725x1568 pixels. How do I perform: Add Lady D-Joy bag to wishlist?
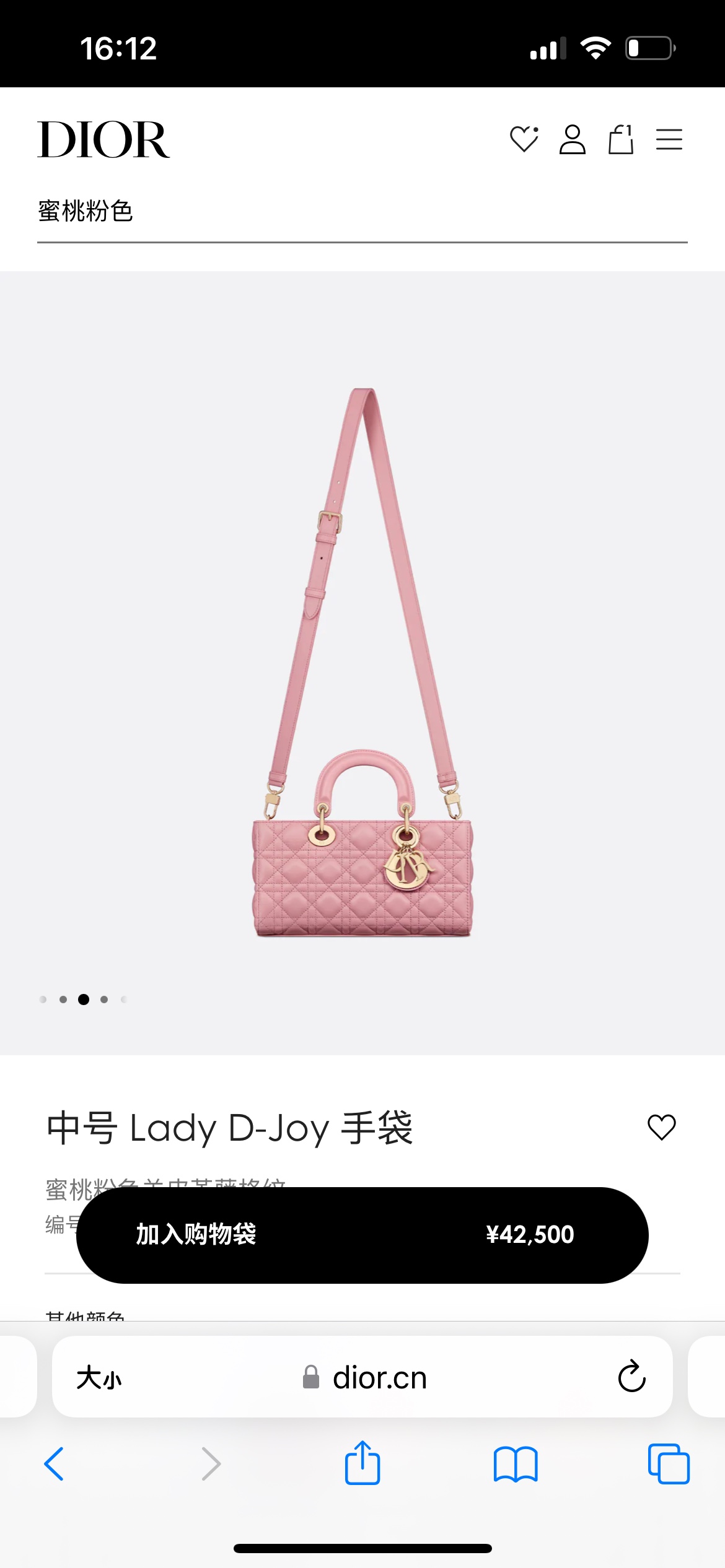click(x=661, y=1127)
